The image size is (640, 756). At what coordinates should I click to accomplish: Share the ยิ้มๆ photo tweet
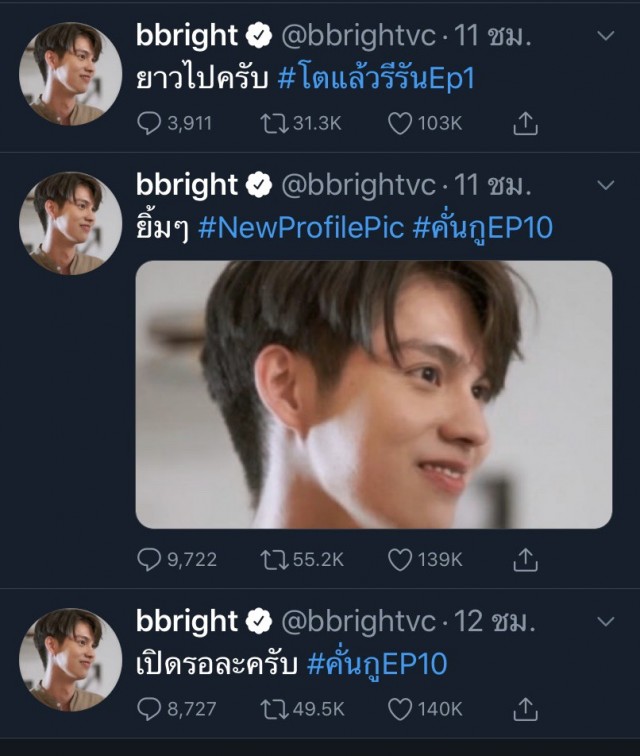click(526, 560)
